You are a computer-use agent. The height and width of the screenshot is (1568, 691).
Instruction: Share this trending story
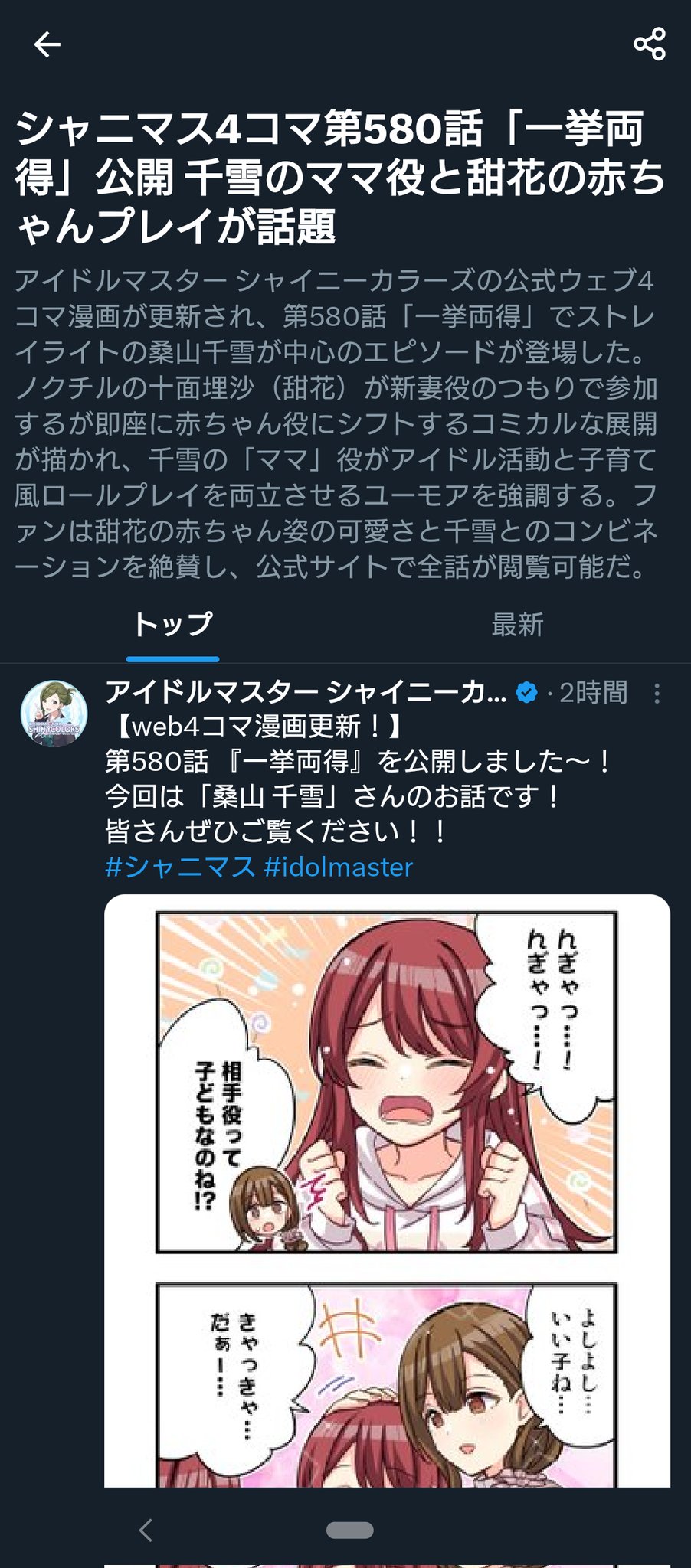pos(649,44)
